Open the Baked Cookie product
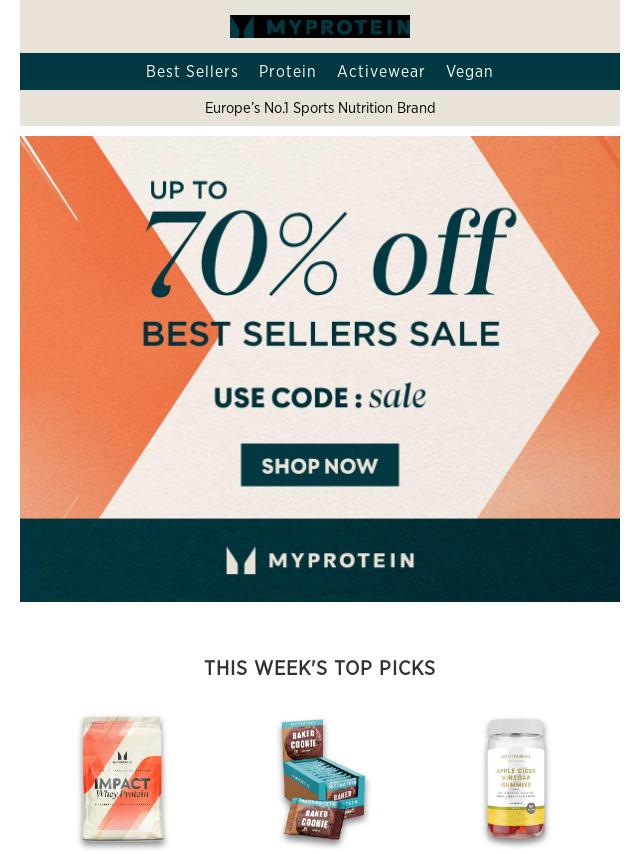Screen dimensions: 640x854 point(320,780)
